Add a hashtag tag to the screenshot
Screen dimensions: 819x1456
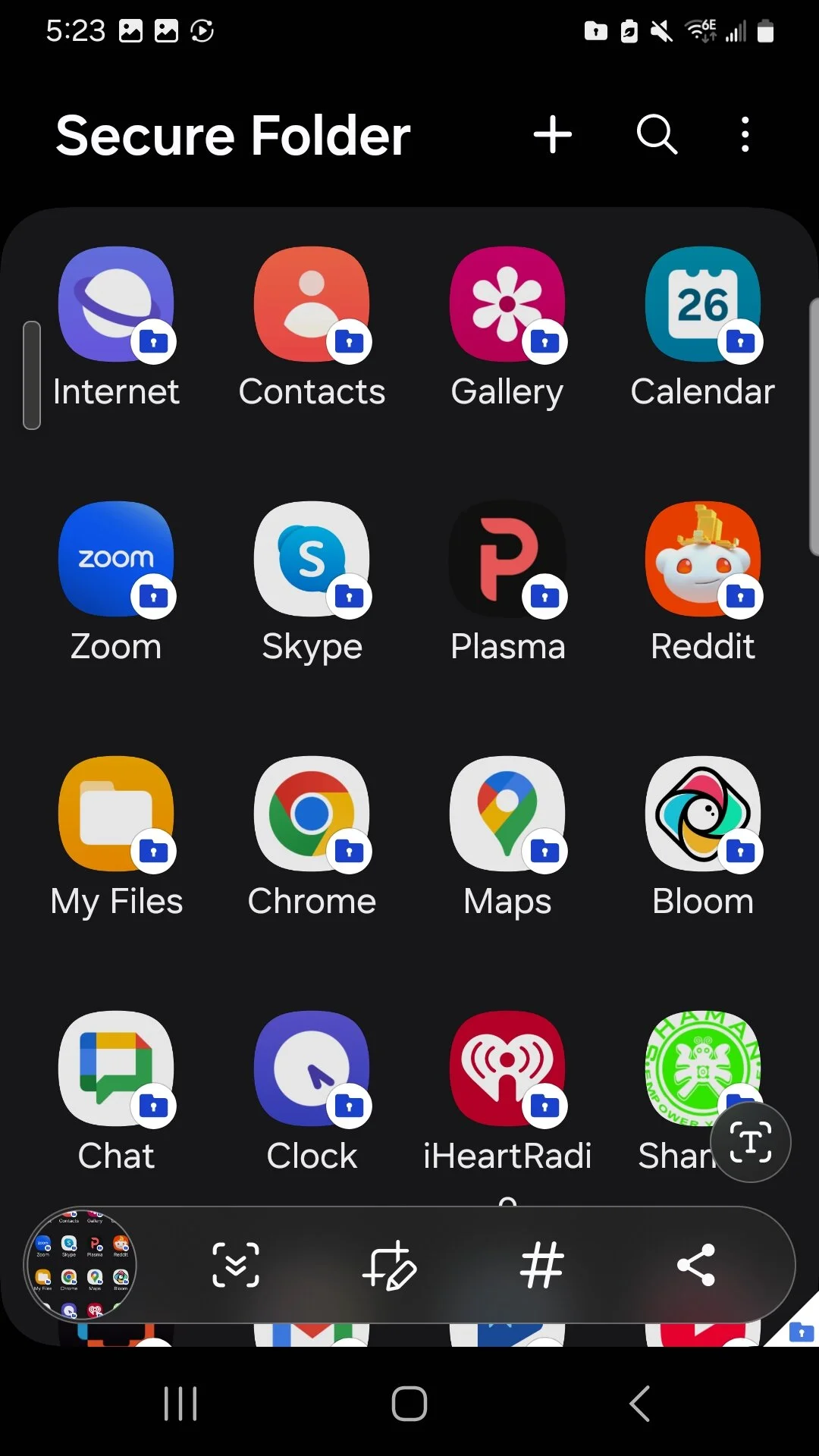click(542, 1265)
